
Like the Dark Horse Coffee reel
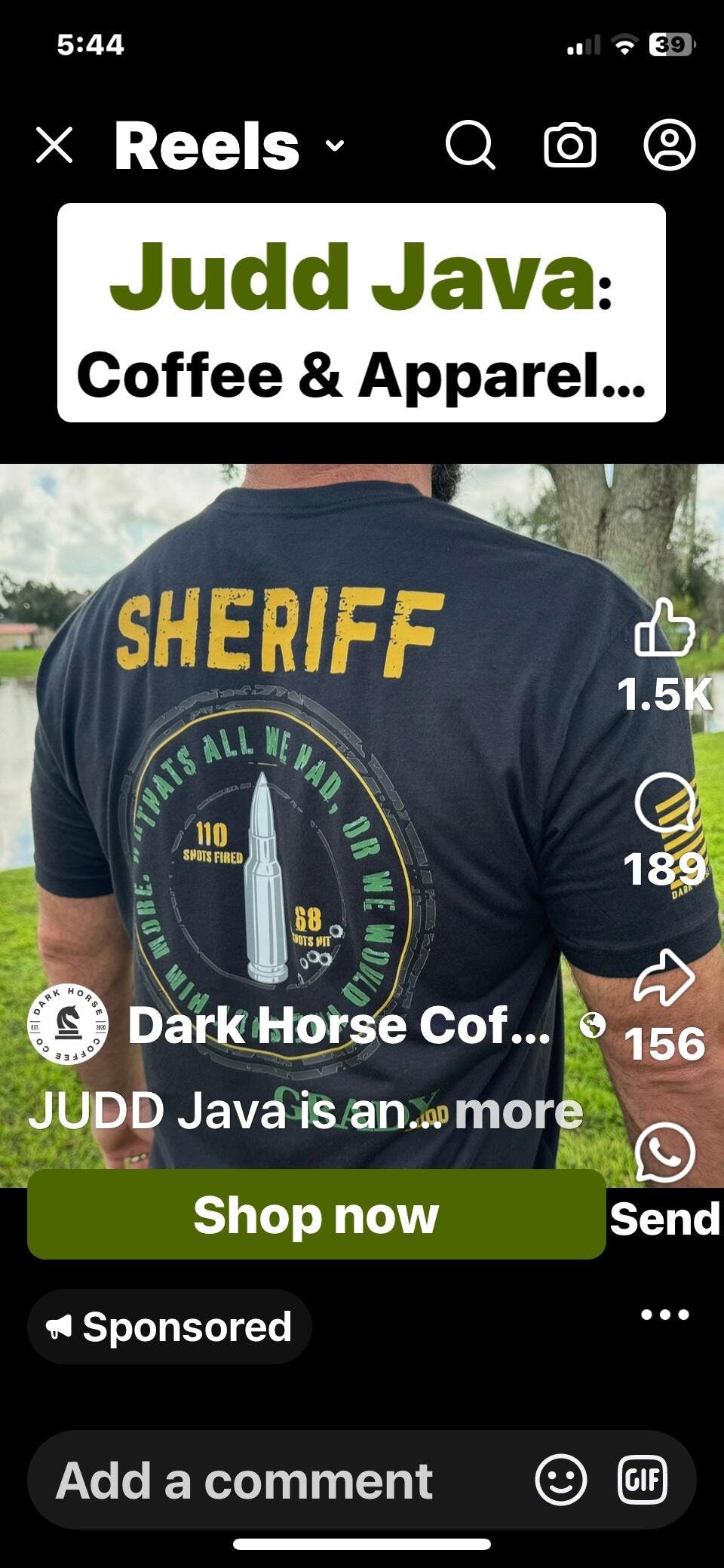click(664, 628)
